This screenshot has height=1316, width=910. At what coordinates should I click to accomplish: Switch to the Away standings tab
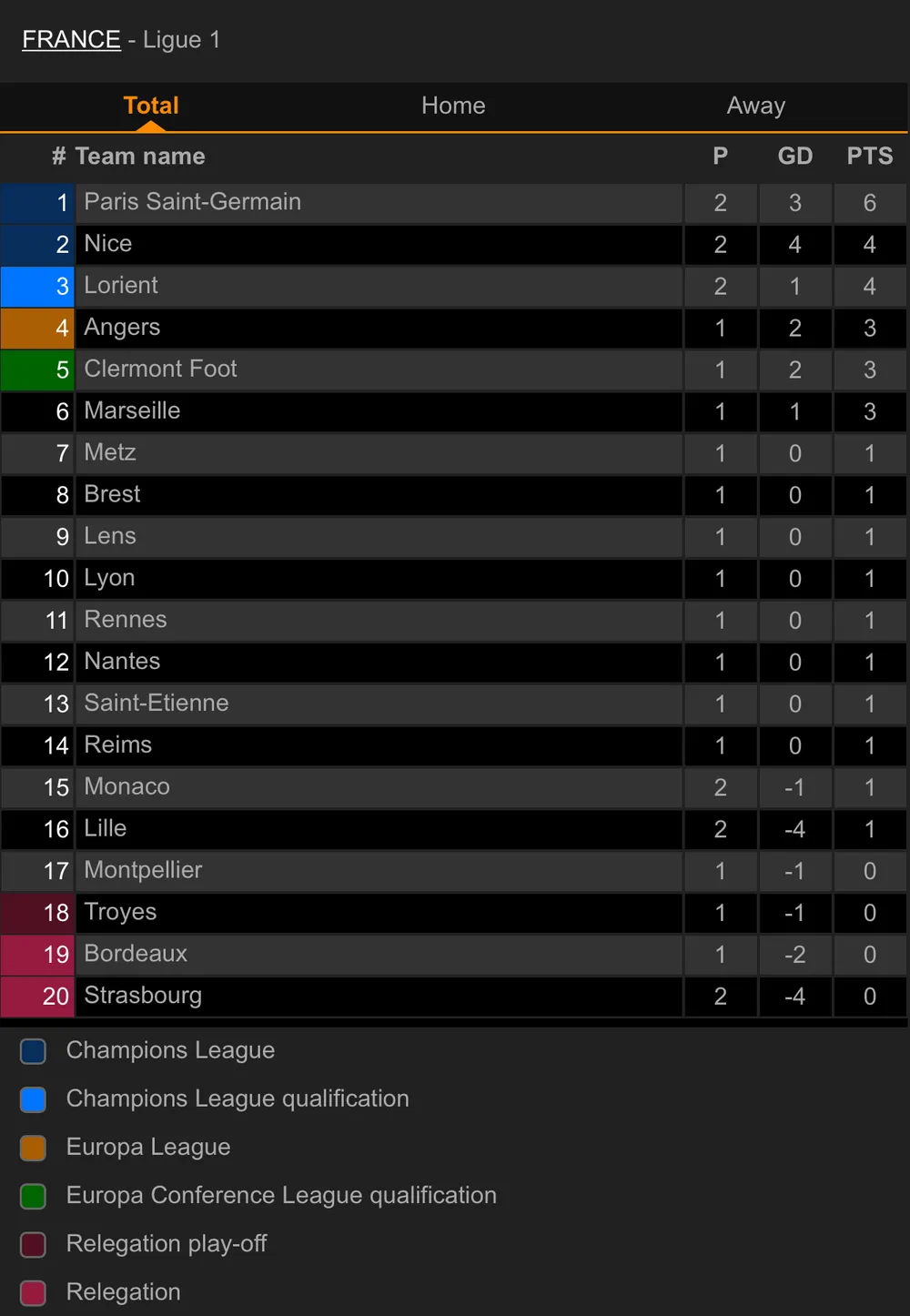(755, 106)
